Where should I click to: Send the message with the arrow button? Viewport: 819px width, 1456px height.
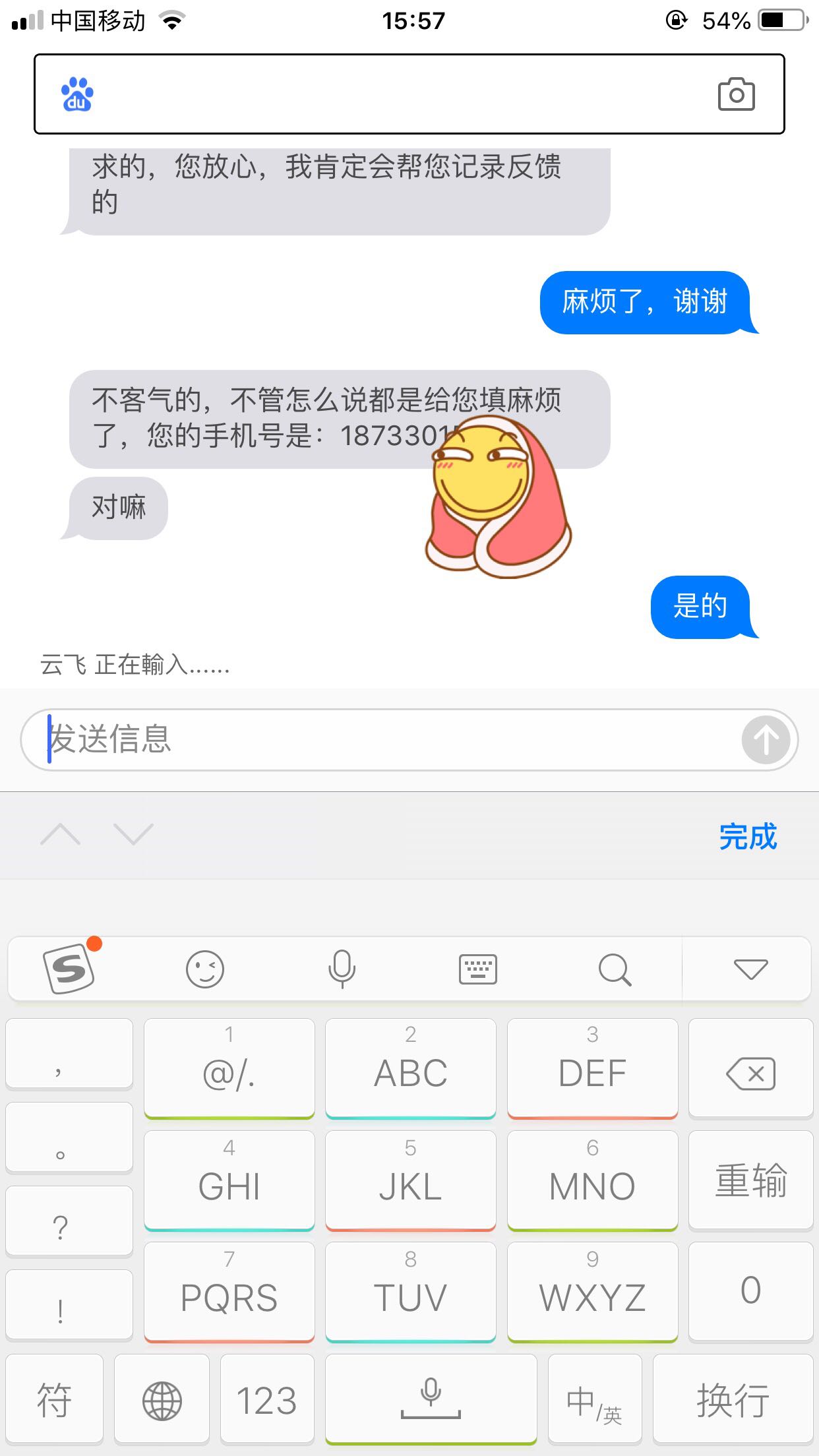[766, 740]
